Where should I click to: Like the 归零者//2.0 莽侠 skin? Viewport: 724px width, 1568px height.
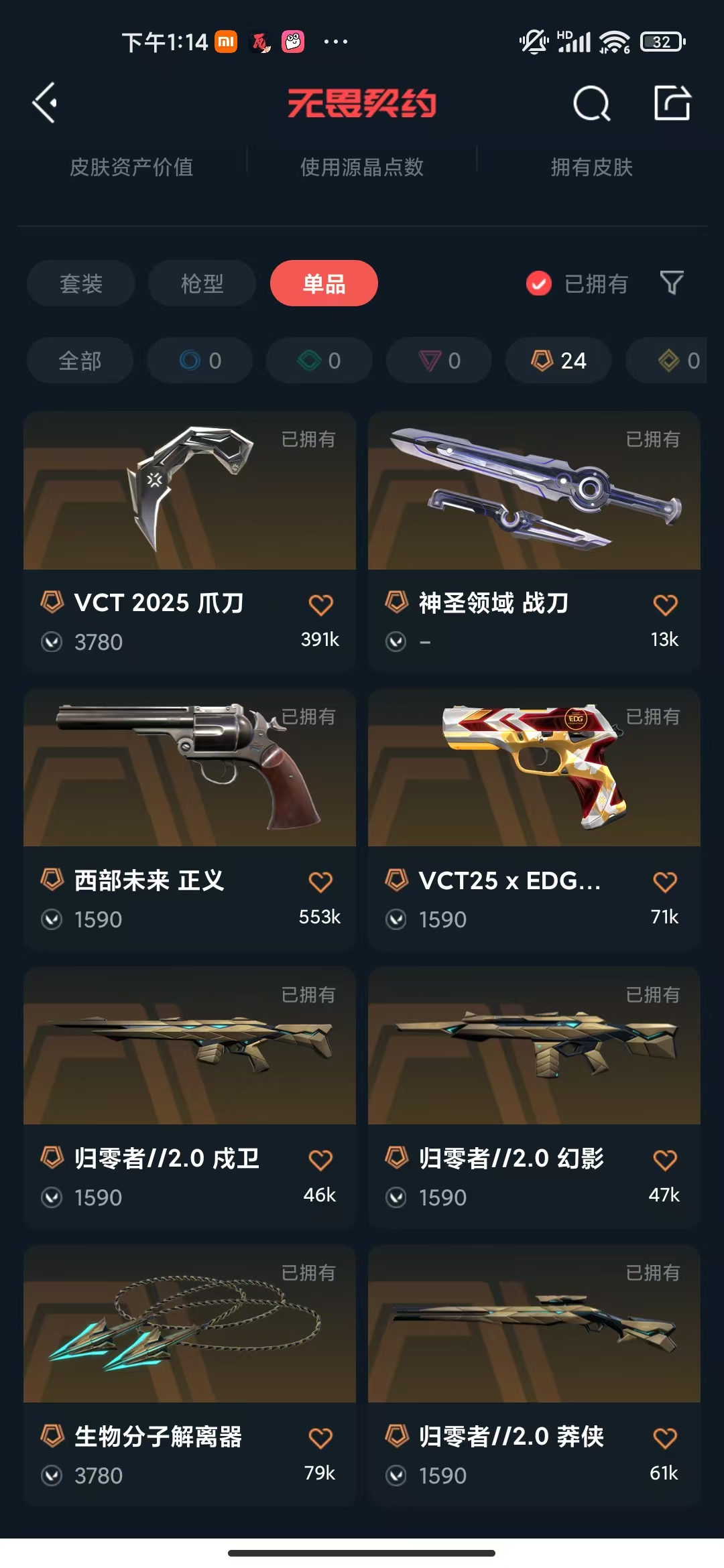tap(665, 1438)
